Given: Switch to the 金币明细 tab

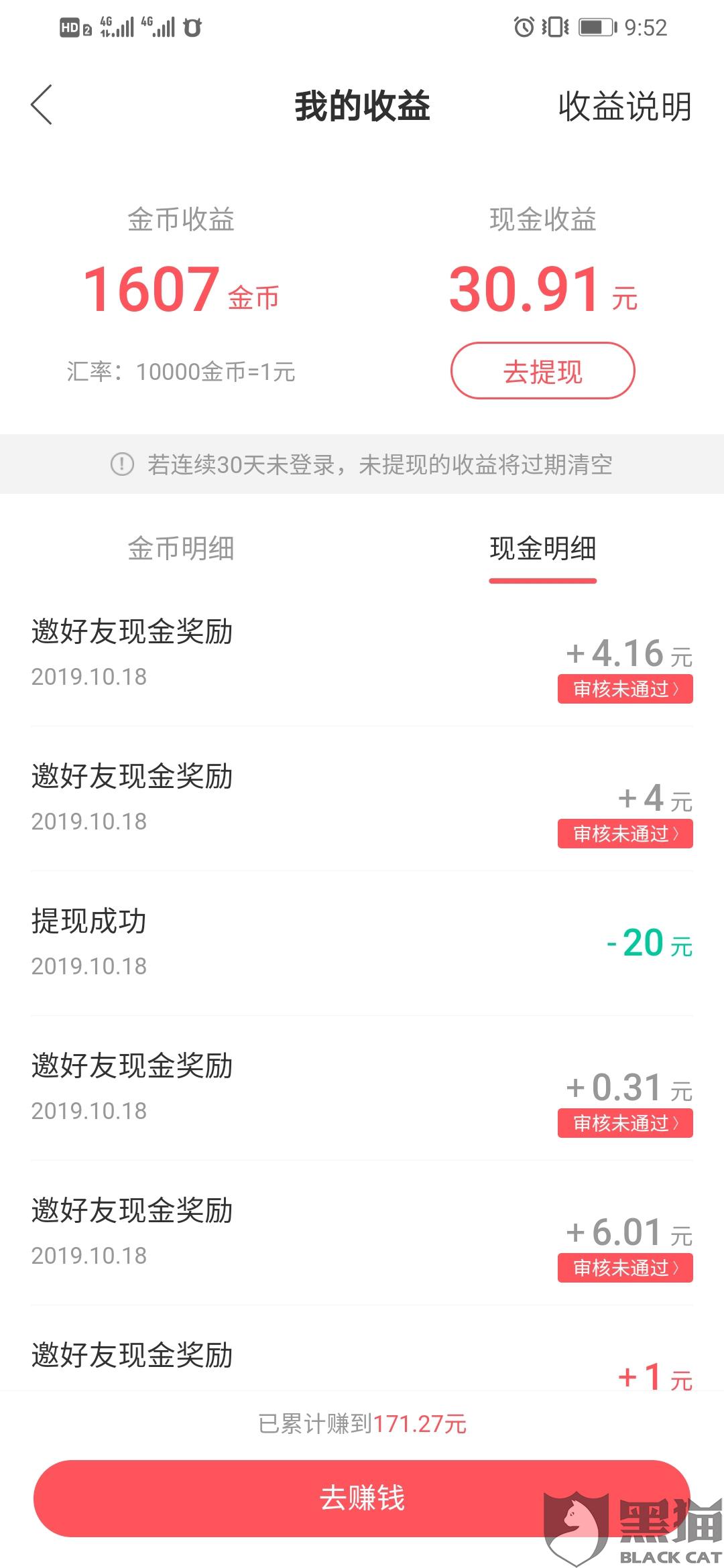Looking at the screenshot, I should point(181,549).
